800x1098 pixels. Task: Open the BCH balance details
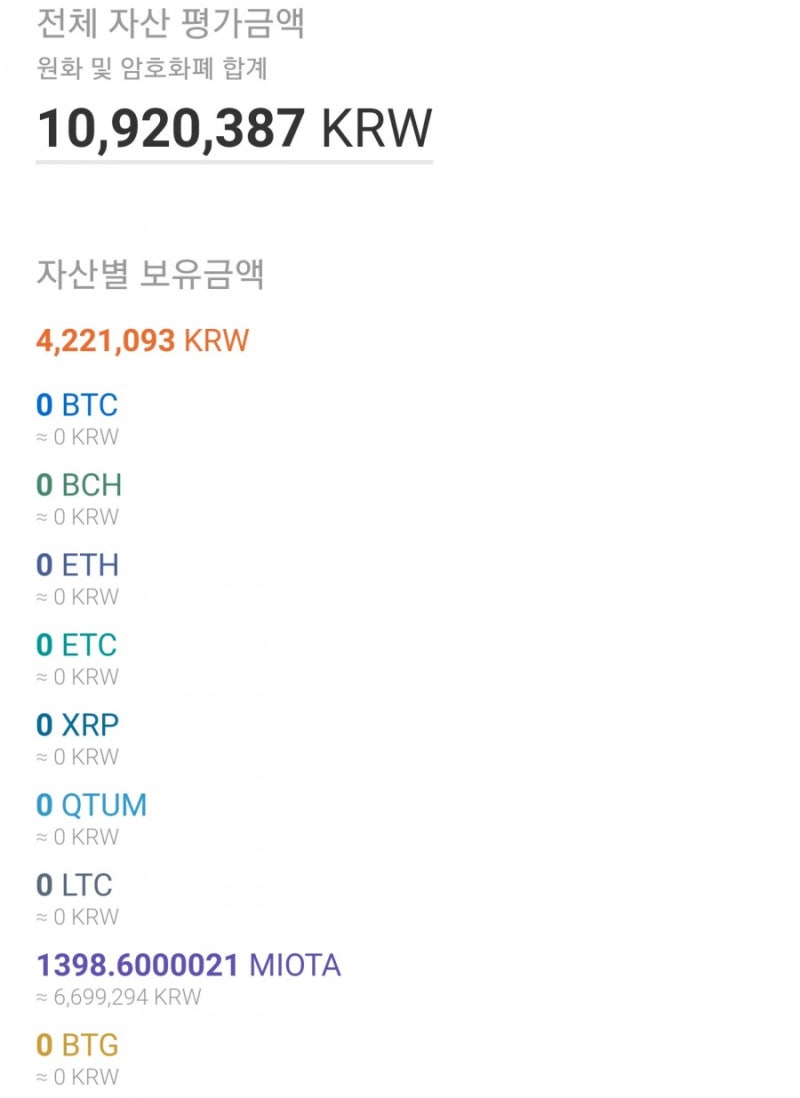coord(76,485)
